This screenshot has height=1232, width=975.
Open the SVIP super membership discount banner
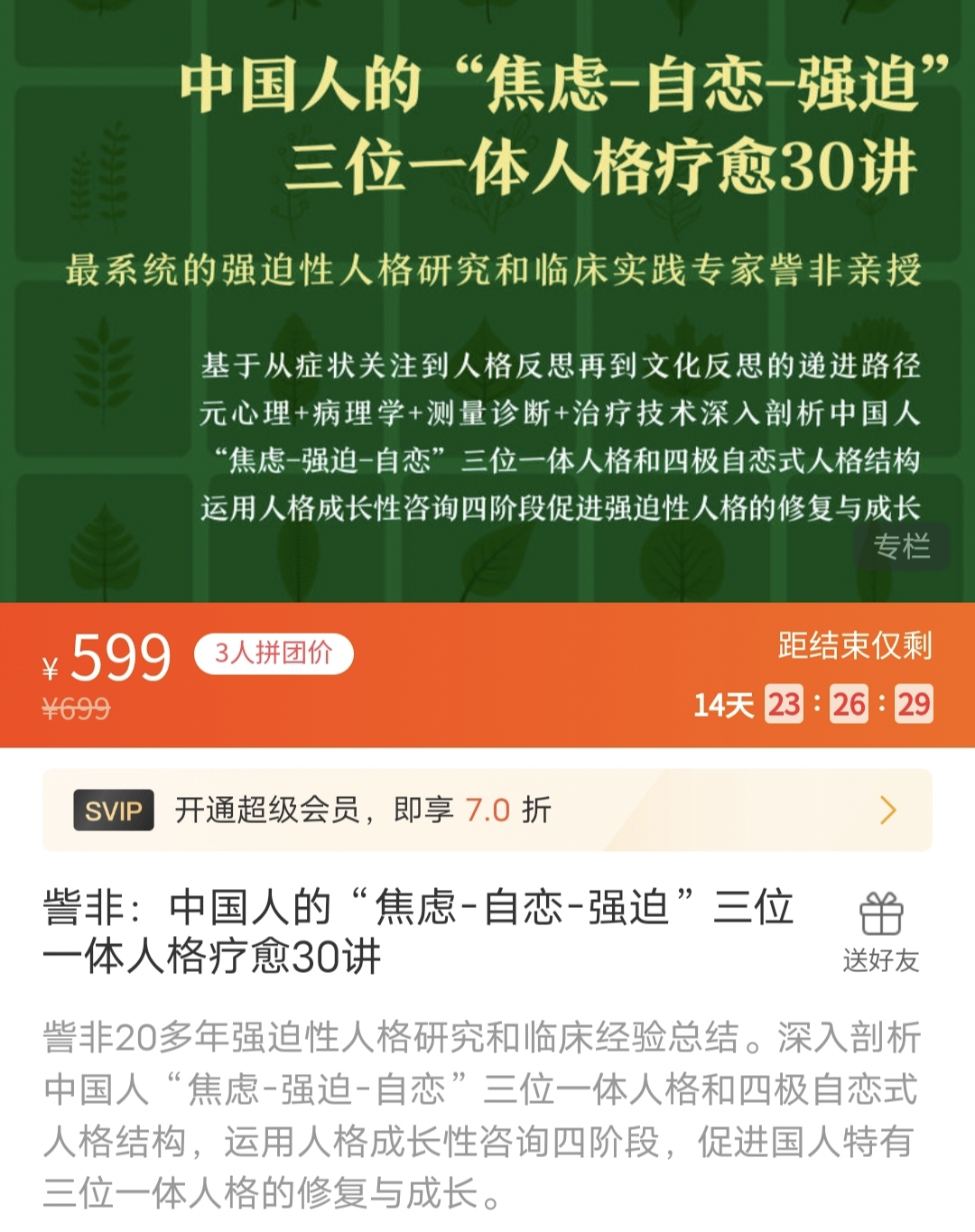tap(487, 810)
